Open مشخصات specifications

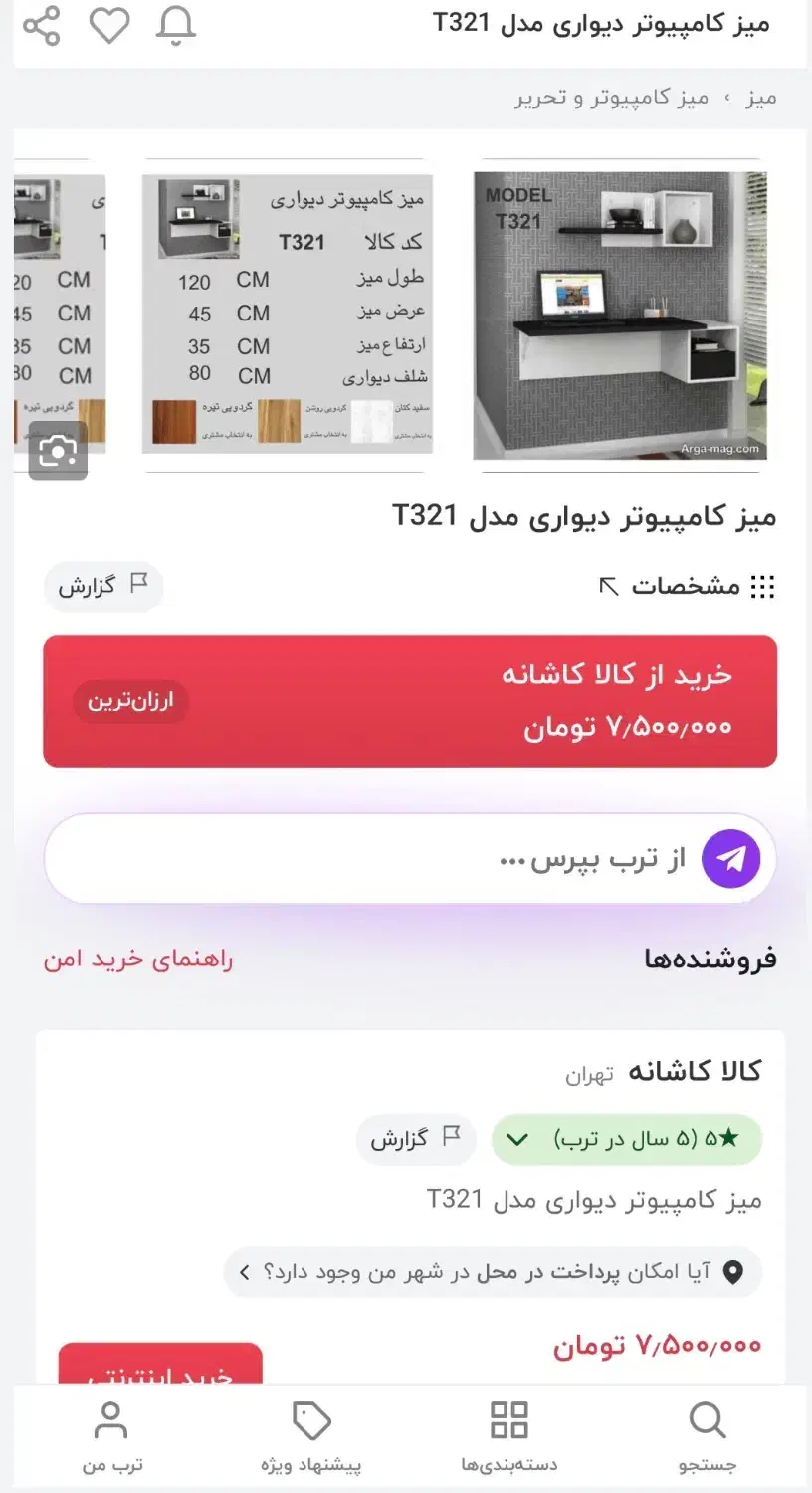(687, 586)
